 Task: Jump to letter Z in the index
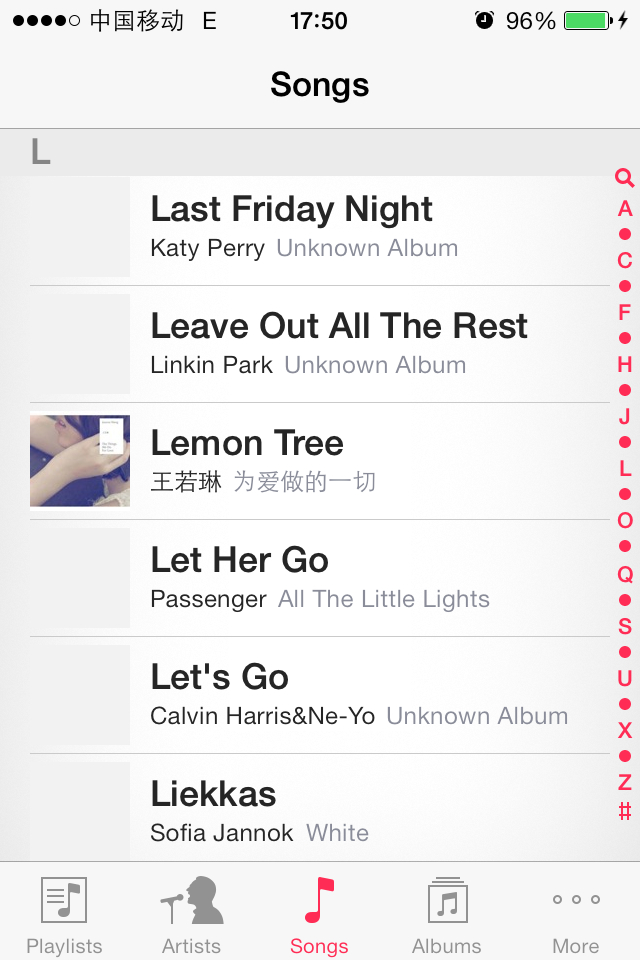click(x=625, y=782)
